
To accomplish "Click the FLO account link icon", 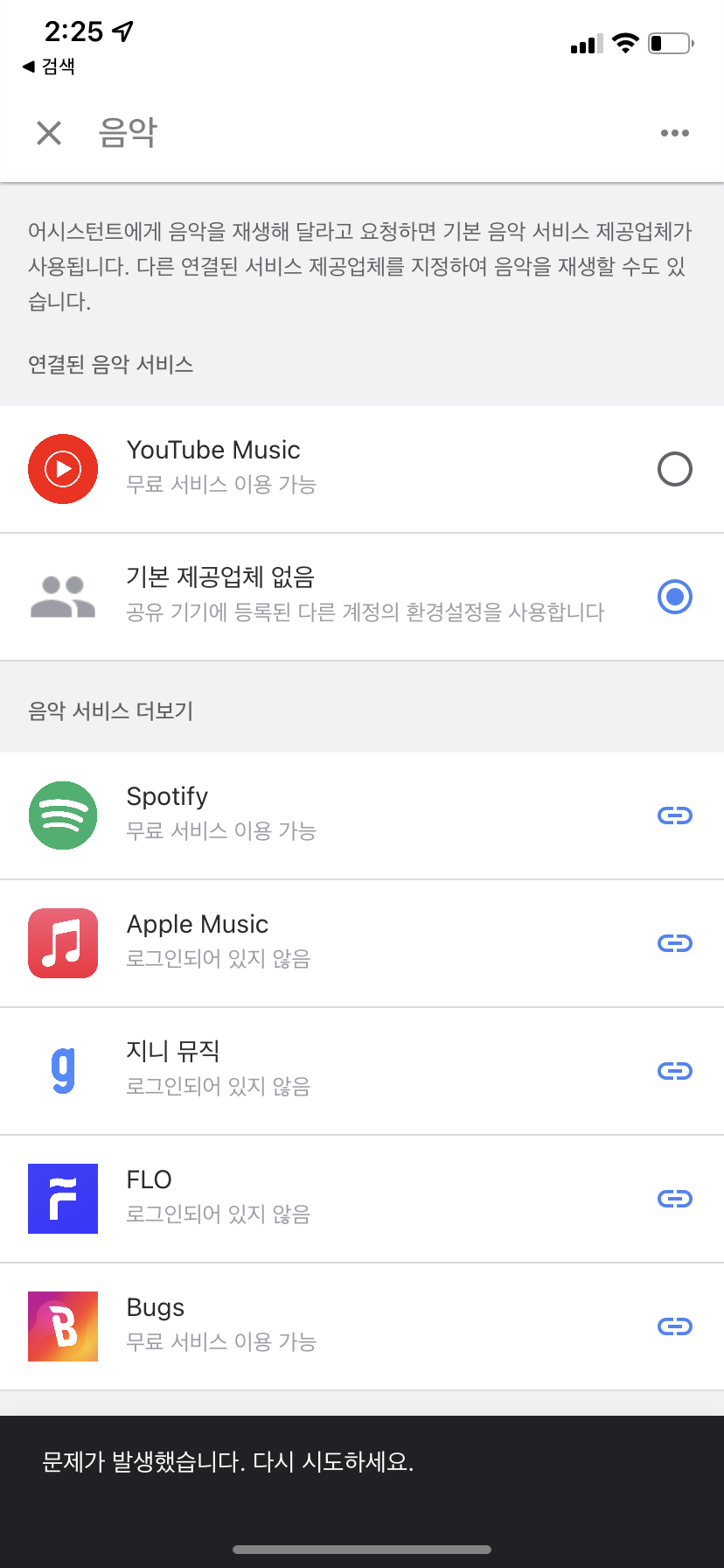I will (674, 1198).
